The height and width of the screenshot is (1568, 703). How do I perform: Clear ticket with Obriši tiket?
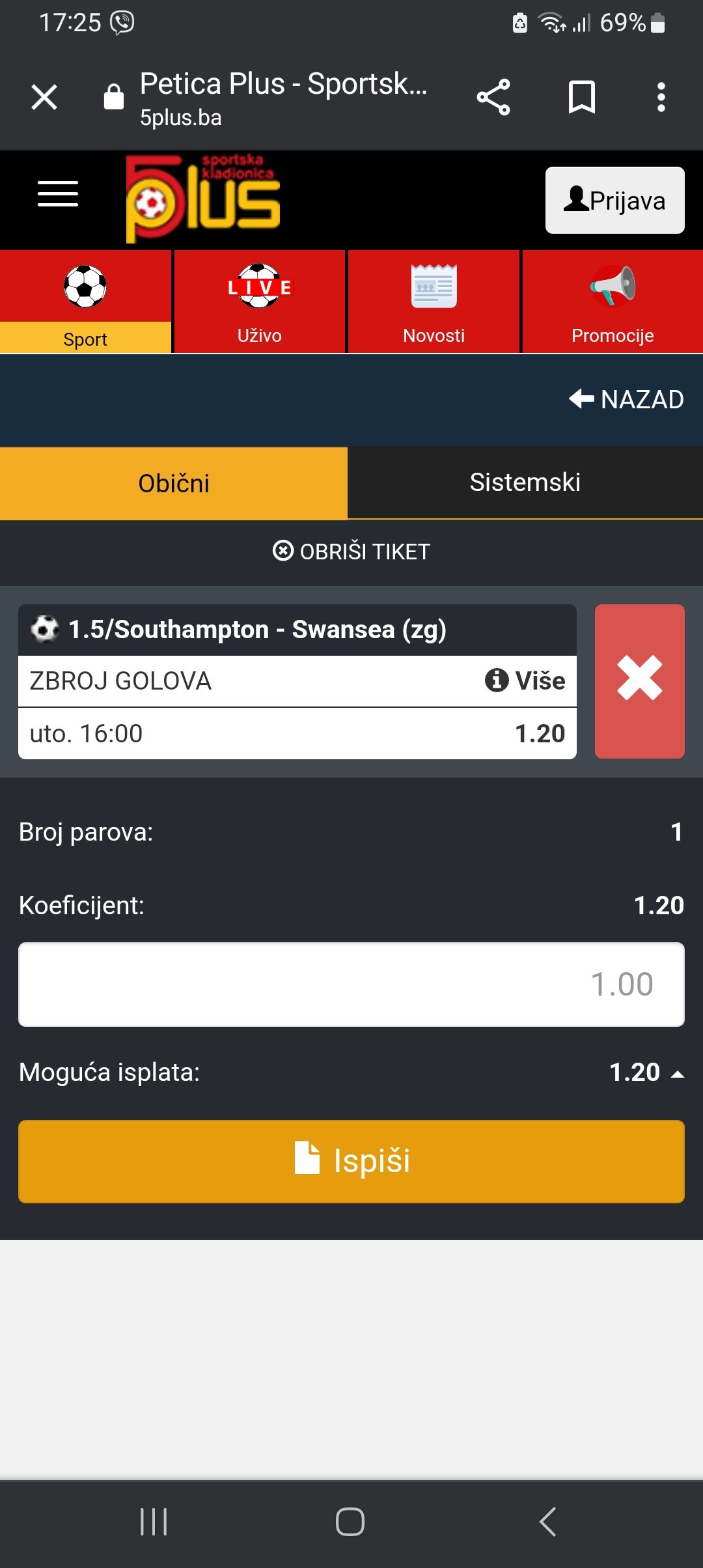(351, 552)
